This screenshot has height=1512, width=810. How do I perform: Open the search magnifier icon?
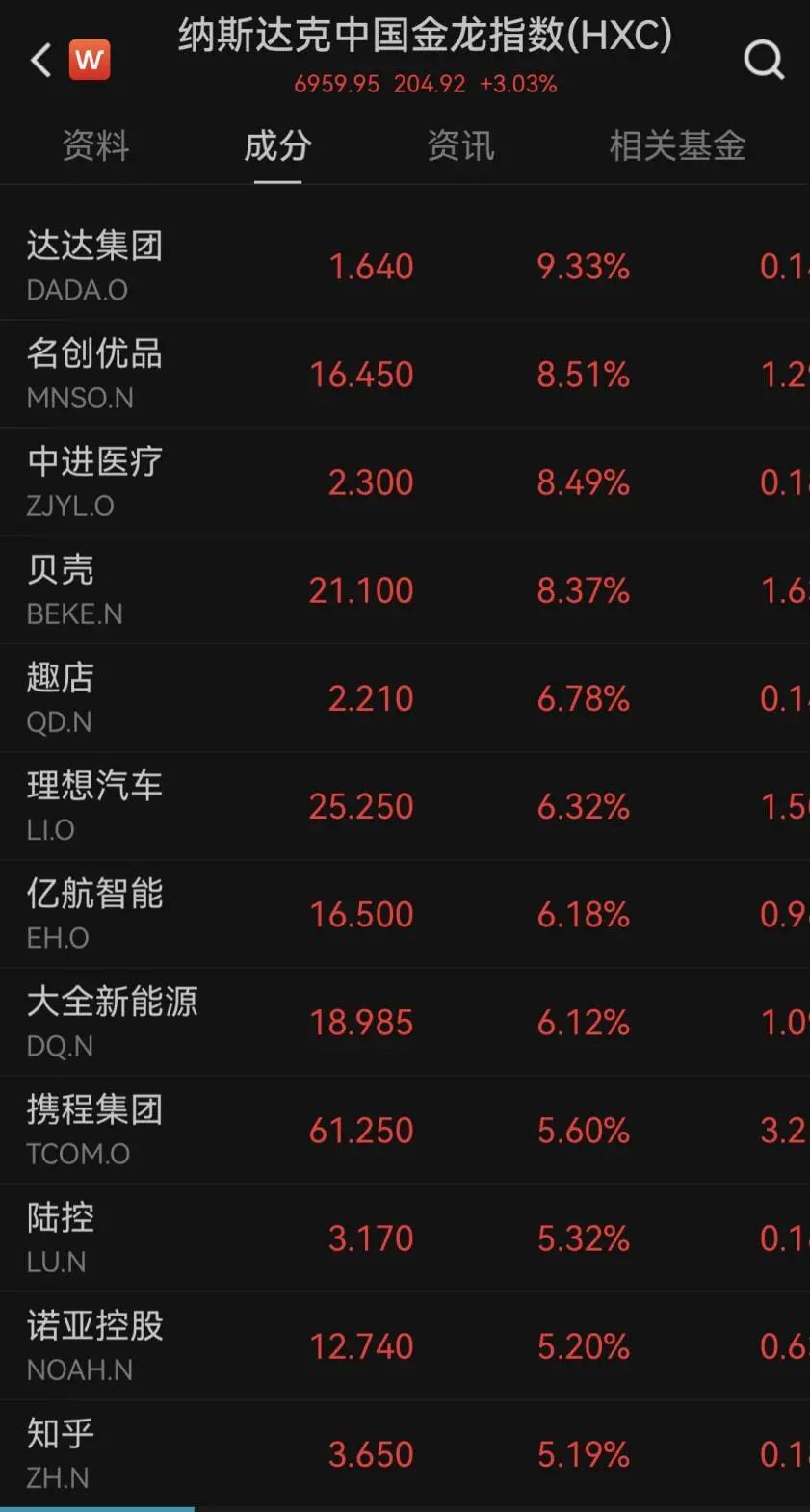(764, 60)
